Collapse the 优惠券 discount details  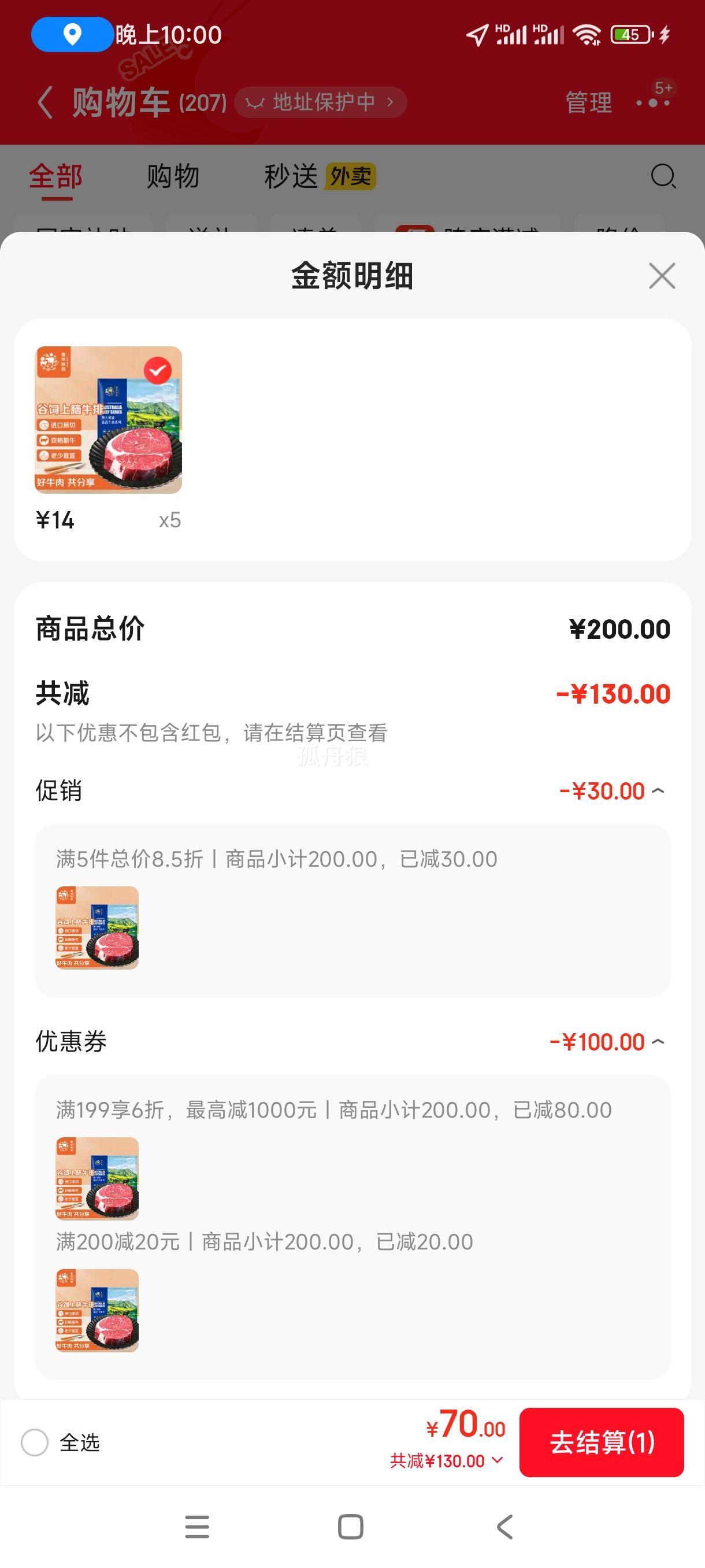pyautogui.click(x=658, y=1041)
